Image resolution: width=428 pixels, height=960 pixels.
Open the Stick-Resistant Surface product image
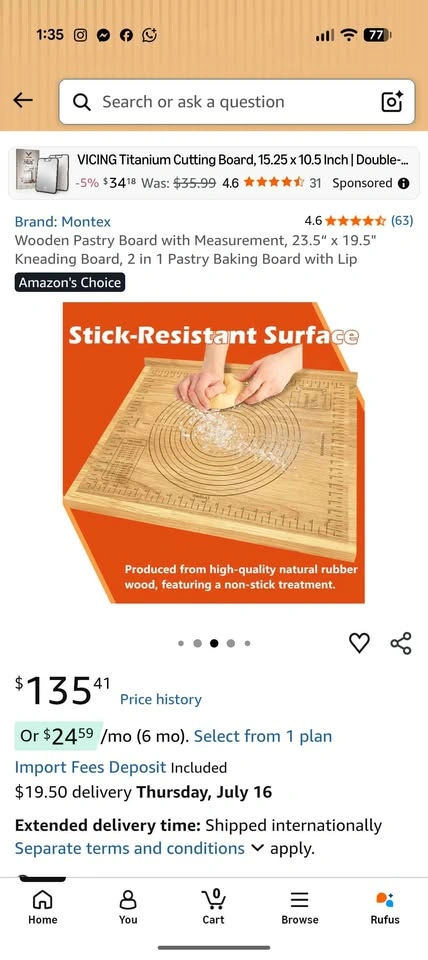(x=214, y=452)
